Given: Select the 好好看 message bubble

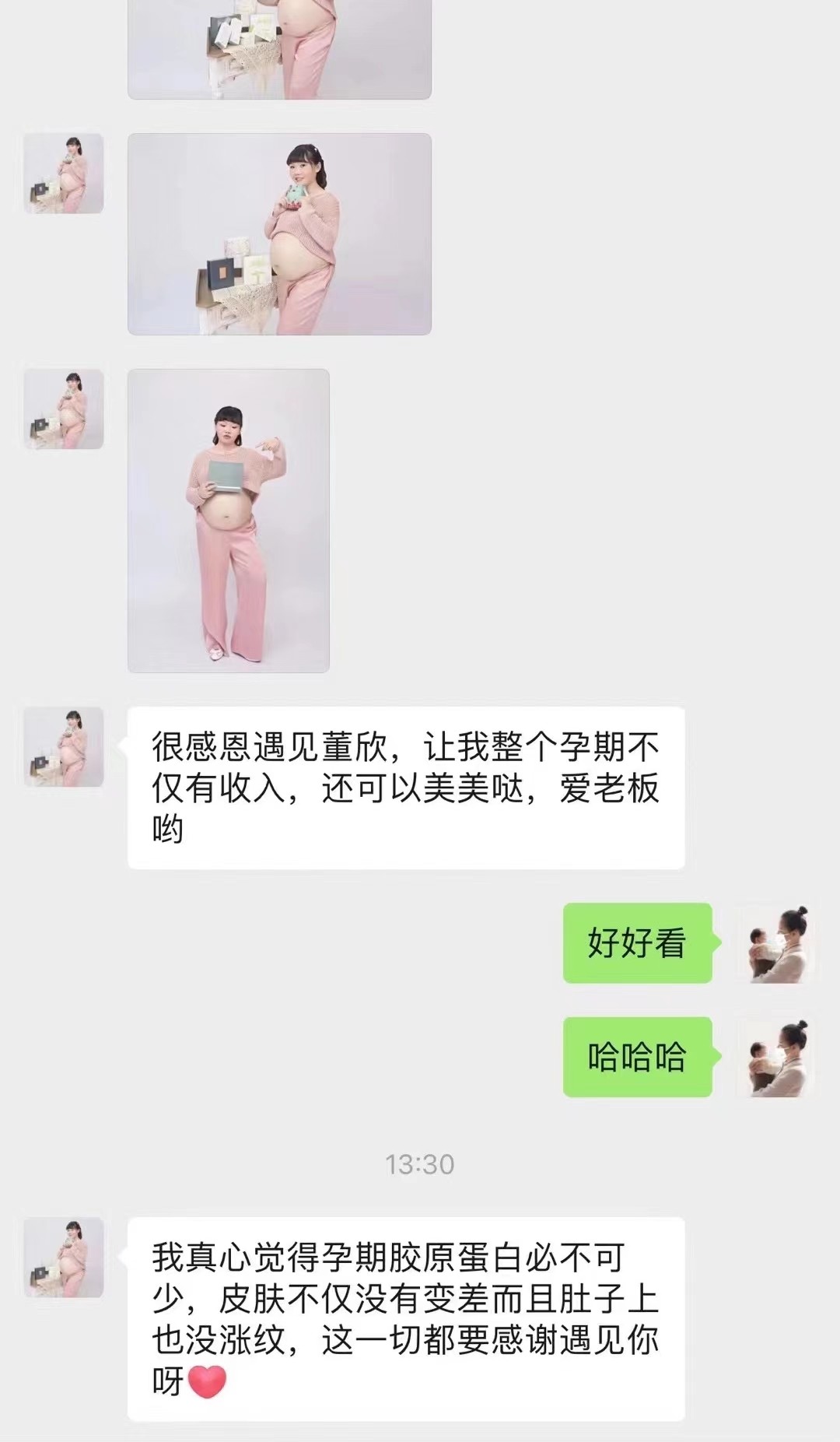Looking at the screenshot, I should point(638,942).
